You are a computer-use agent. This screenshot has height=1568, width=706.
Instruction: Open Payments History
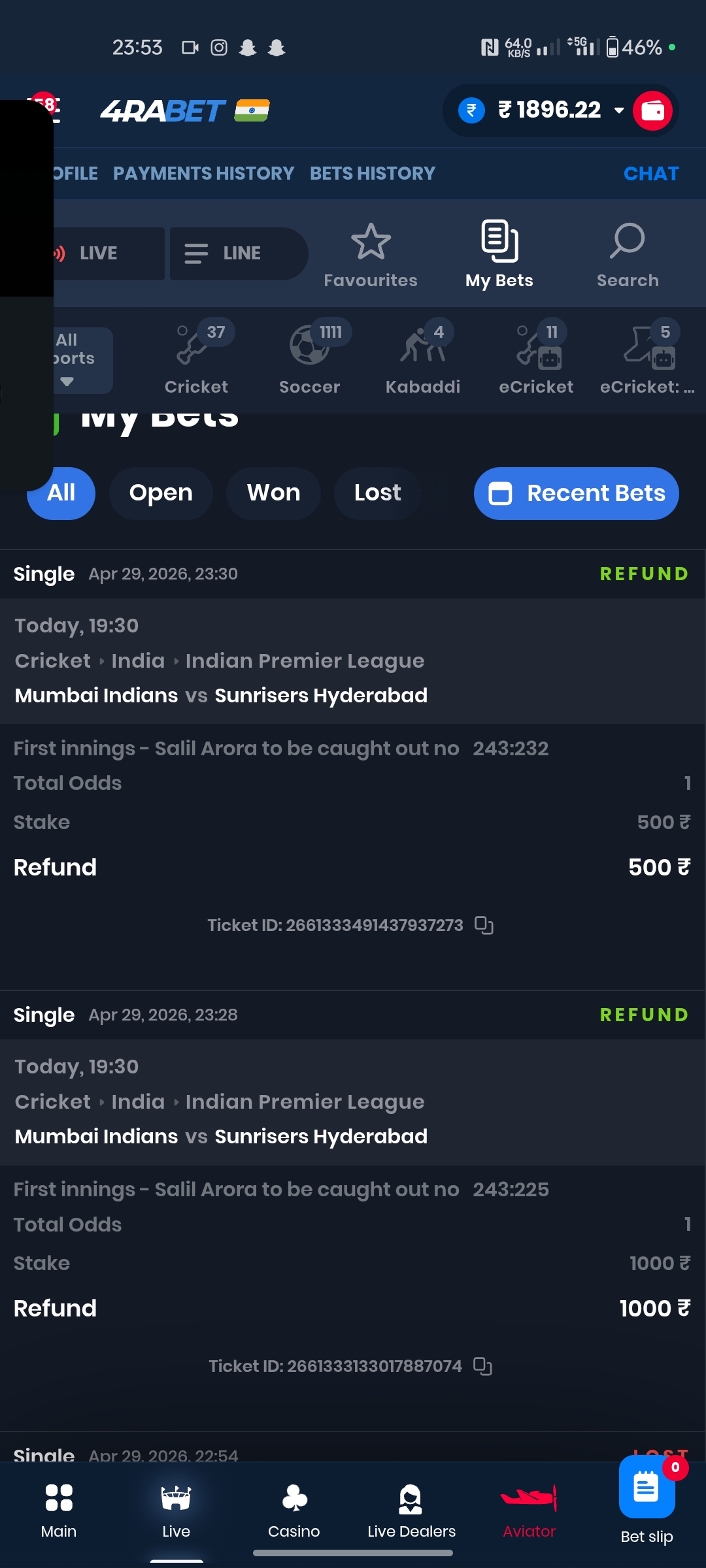tap(203, 173)
